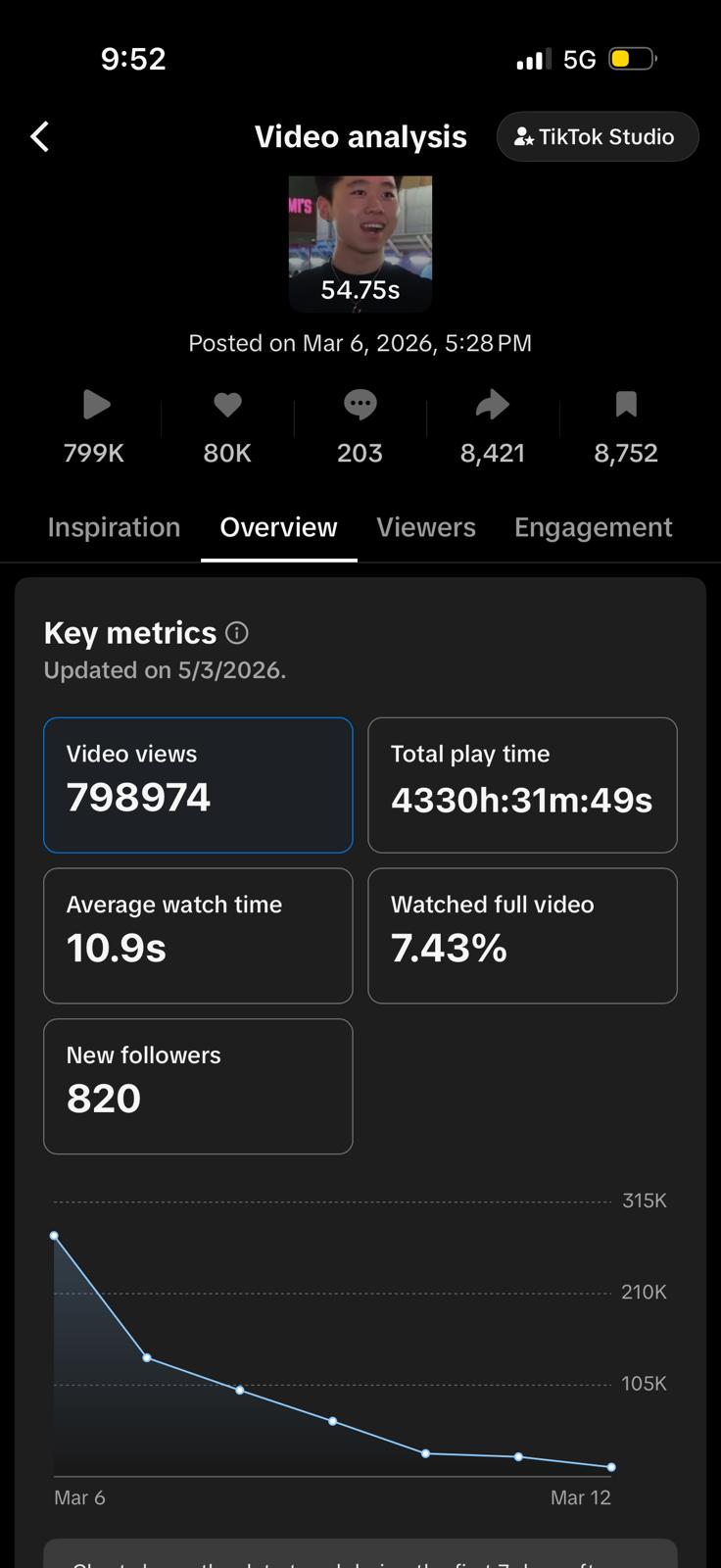721x1568 pixels.
Task: Show the New followers metric
Action: (198, 1087)
